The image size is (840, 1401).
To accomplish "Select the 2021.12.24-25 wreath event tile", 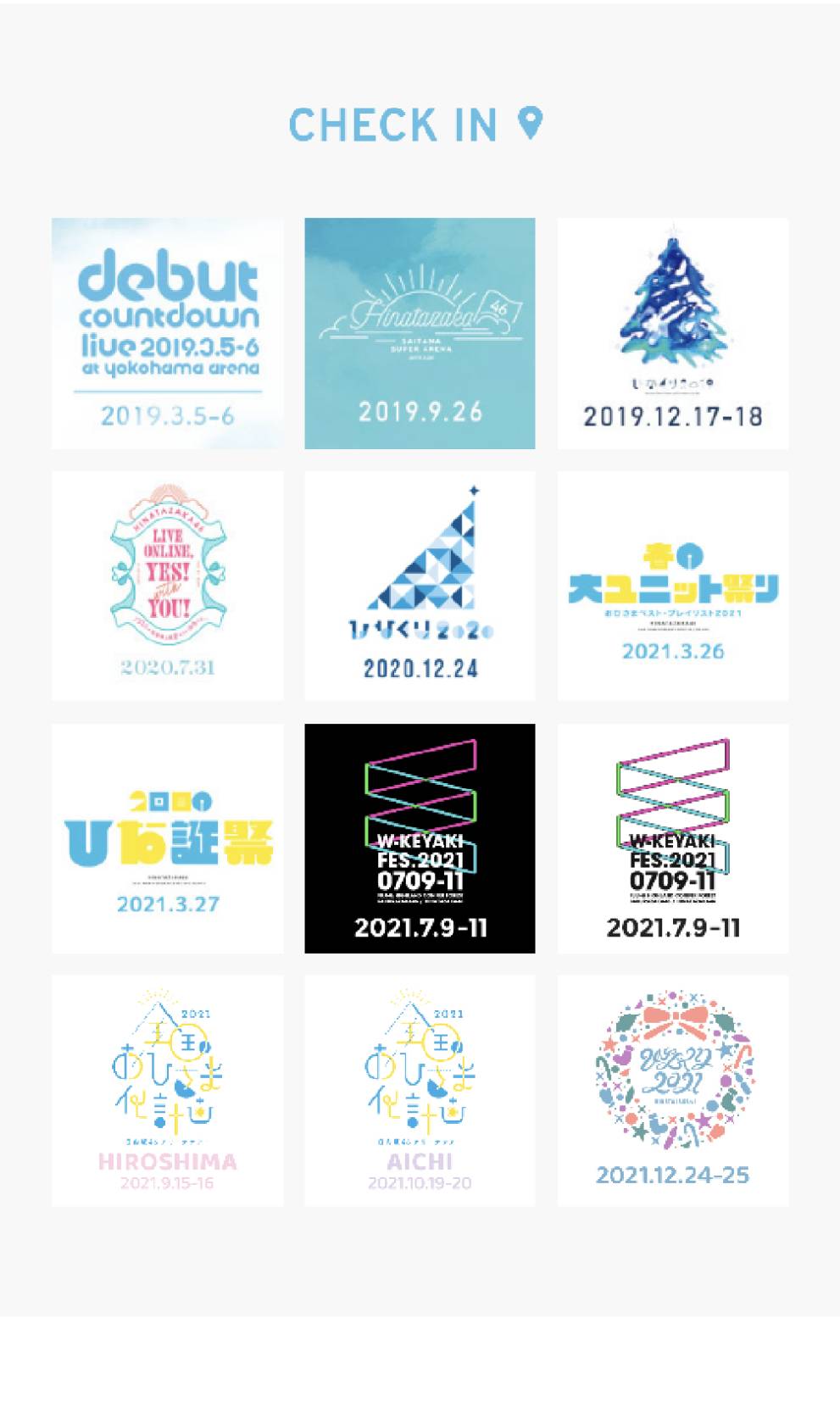I will coord(672,1091).
